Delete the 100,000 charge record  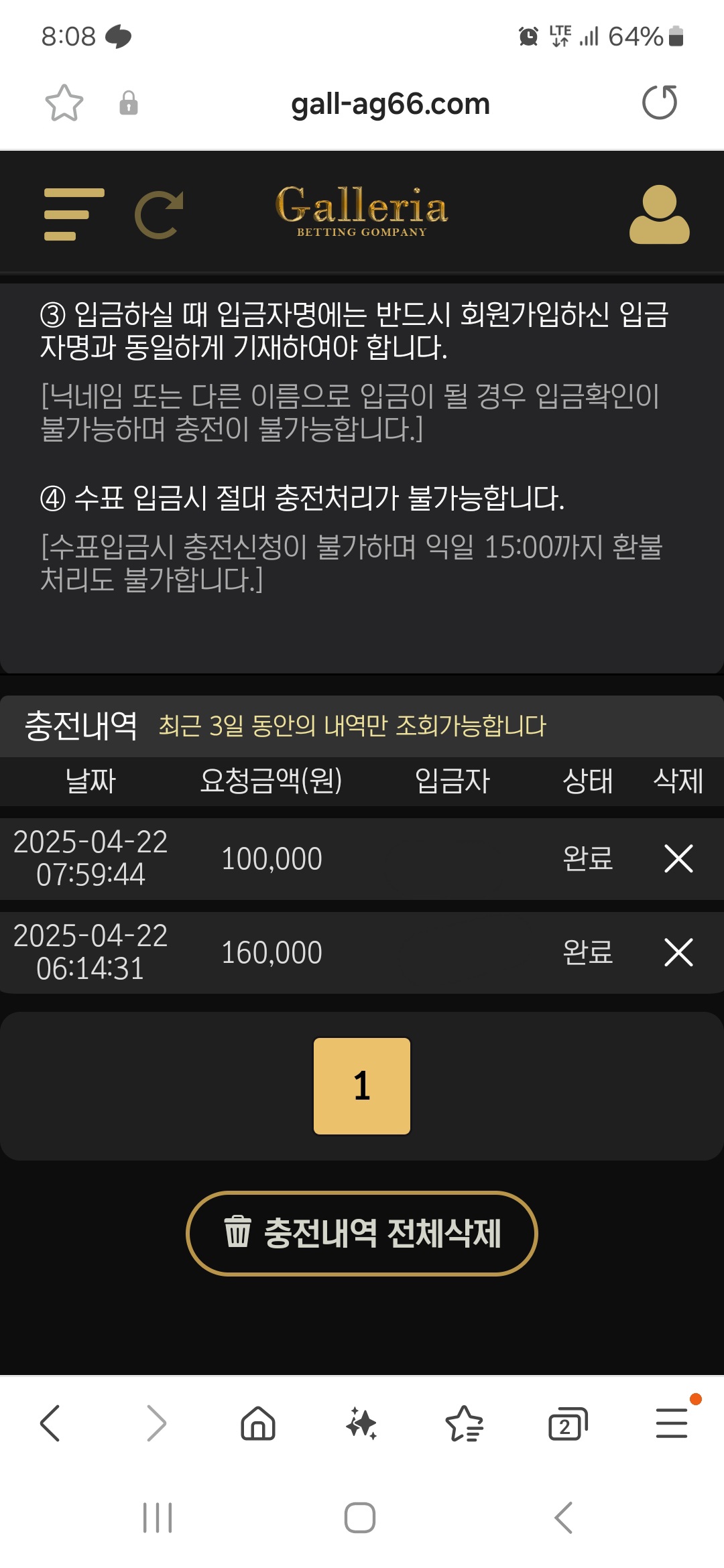[678, 858]
